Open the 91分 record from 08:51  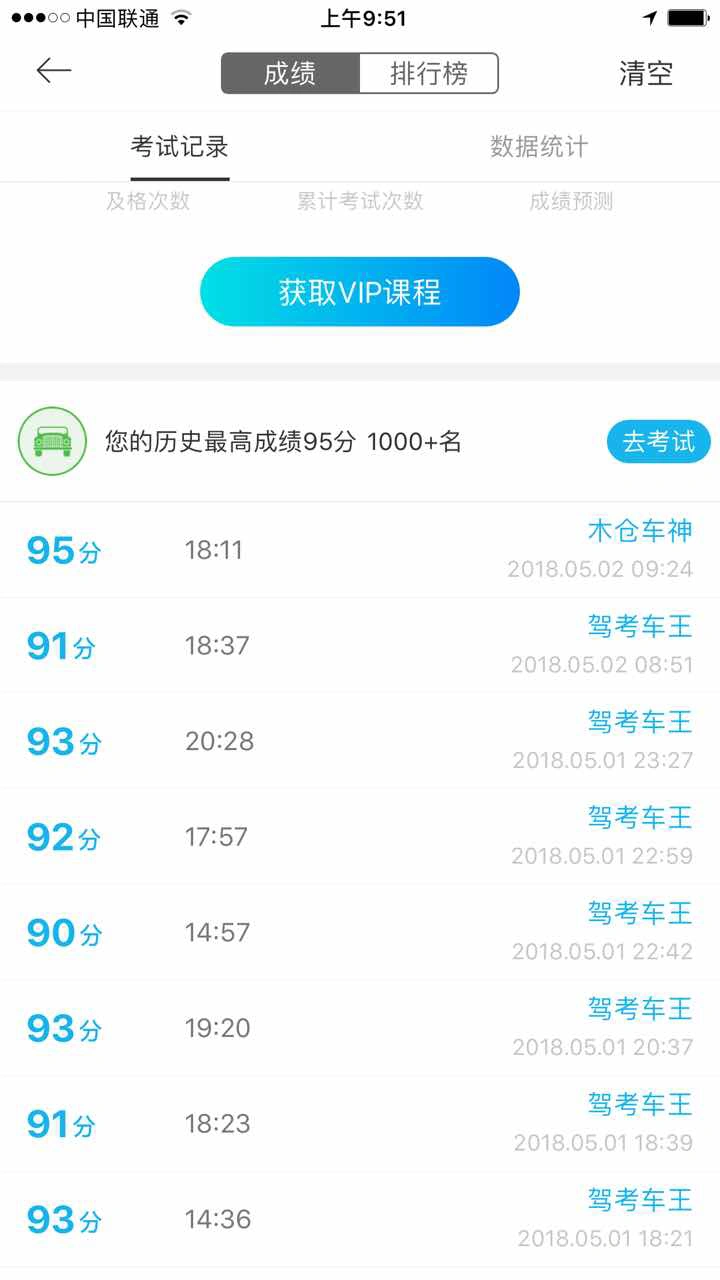point(360,645)
